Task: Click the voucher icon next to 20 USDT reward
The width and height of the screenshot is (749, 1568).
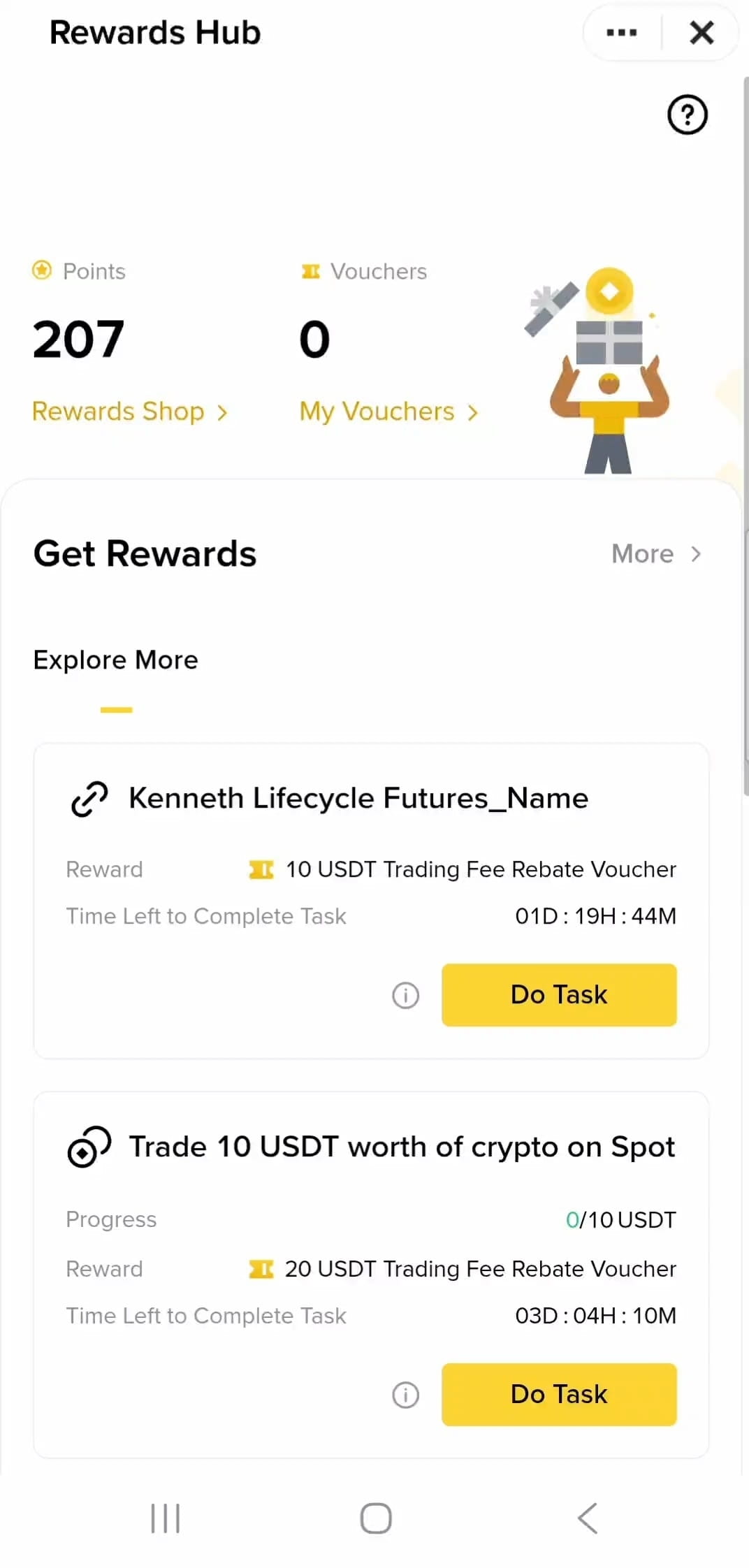Action: (261, 1269)
